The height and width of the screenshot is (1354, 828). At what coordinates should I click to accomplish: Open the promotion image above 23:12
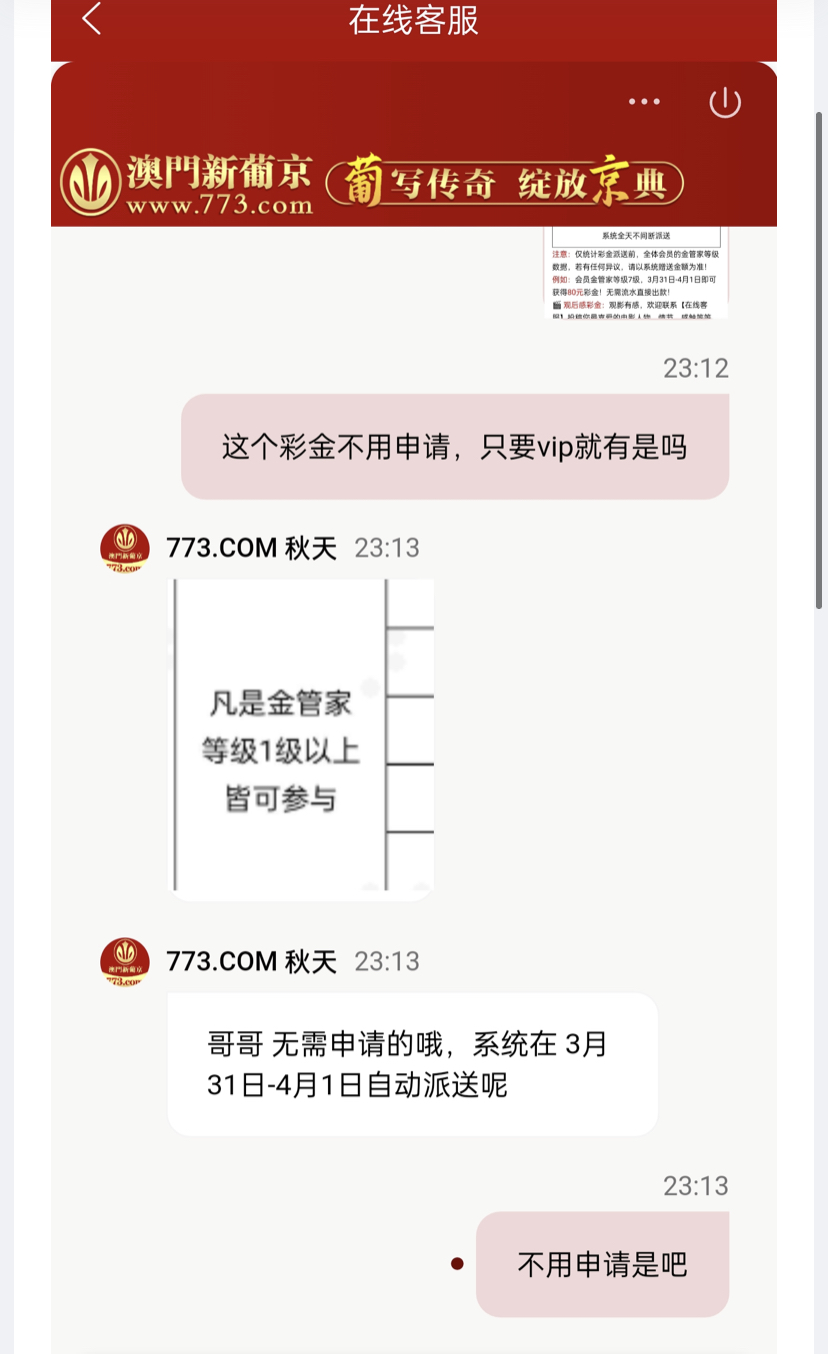[x=636, y=273]
